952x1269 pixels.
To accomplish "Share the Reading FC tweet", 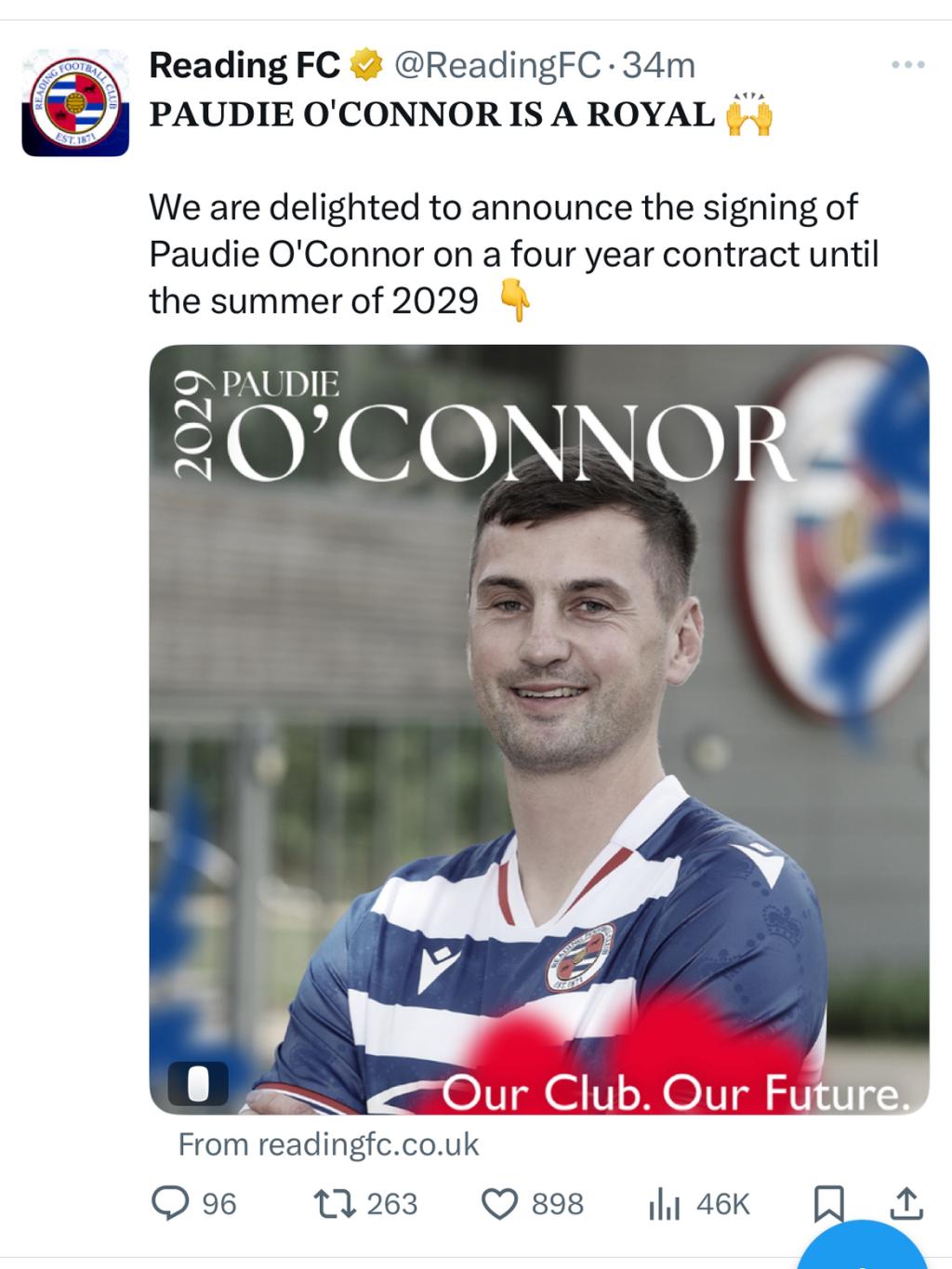I will 906,1204.
